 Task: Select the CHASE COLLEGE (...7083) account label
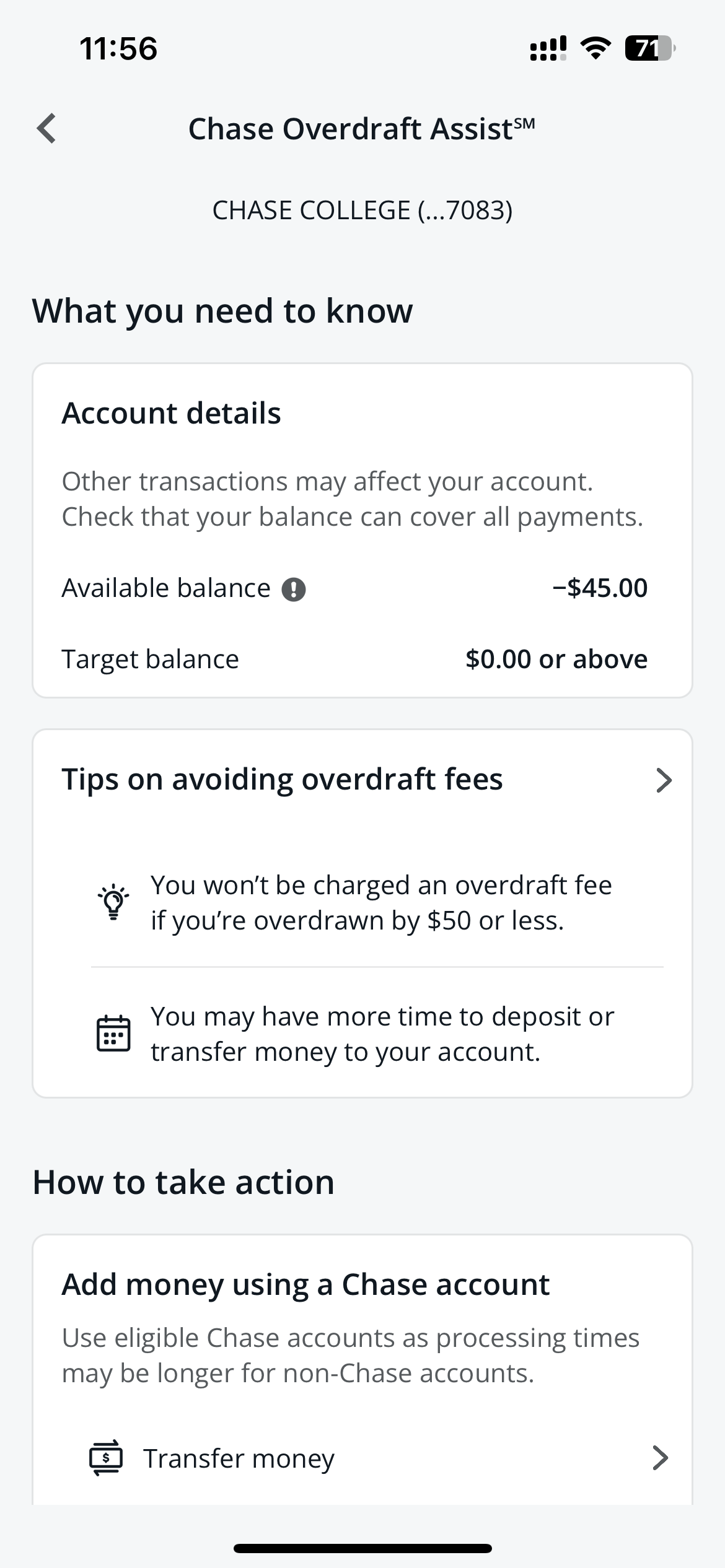tap(362, 209)
